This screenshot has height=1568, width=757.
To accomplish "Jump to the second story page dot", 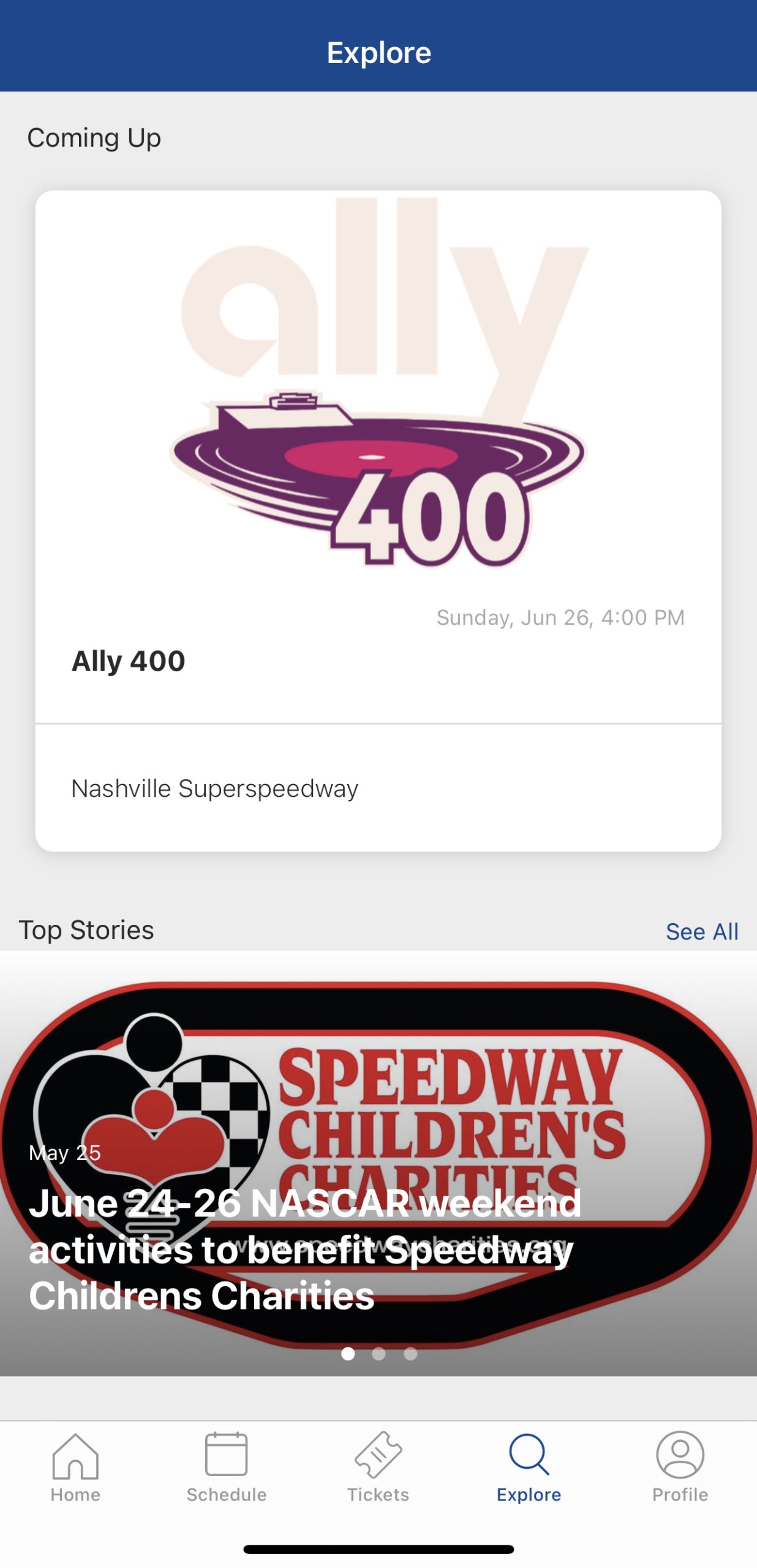I will pos(379,1354).
